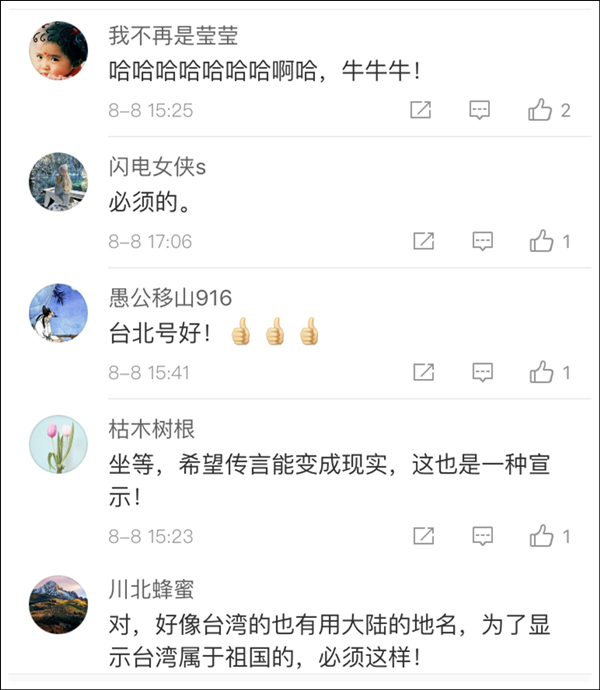
Task: Like the comment by 我不再是莹莹
Action: pyautogui.click(x=541, y=110)
